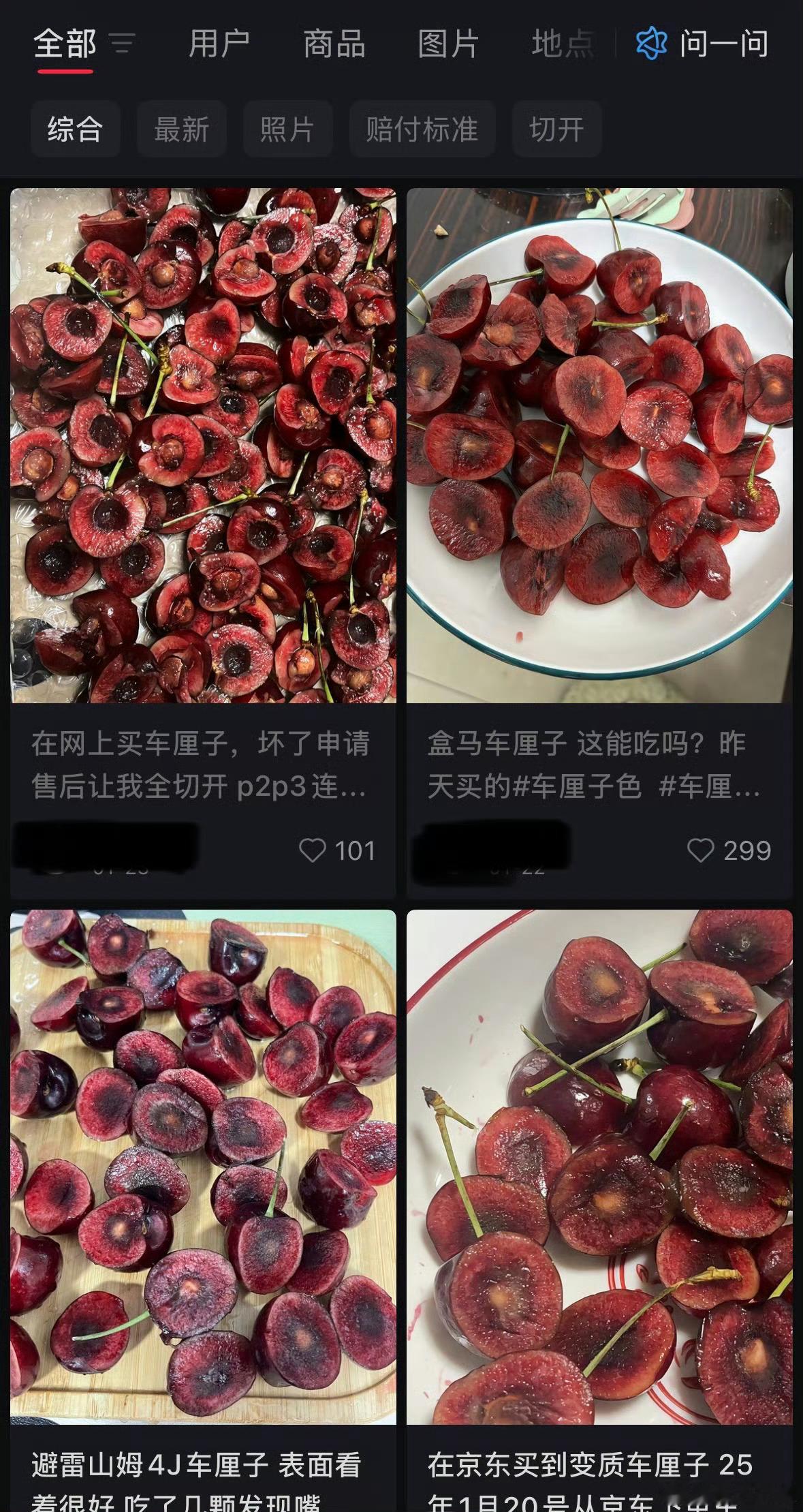Open the 地点 tab
803x1512 pixels.
[563, 44]
